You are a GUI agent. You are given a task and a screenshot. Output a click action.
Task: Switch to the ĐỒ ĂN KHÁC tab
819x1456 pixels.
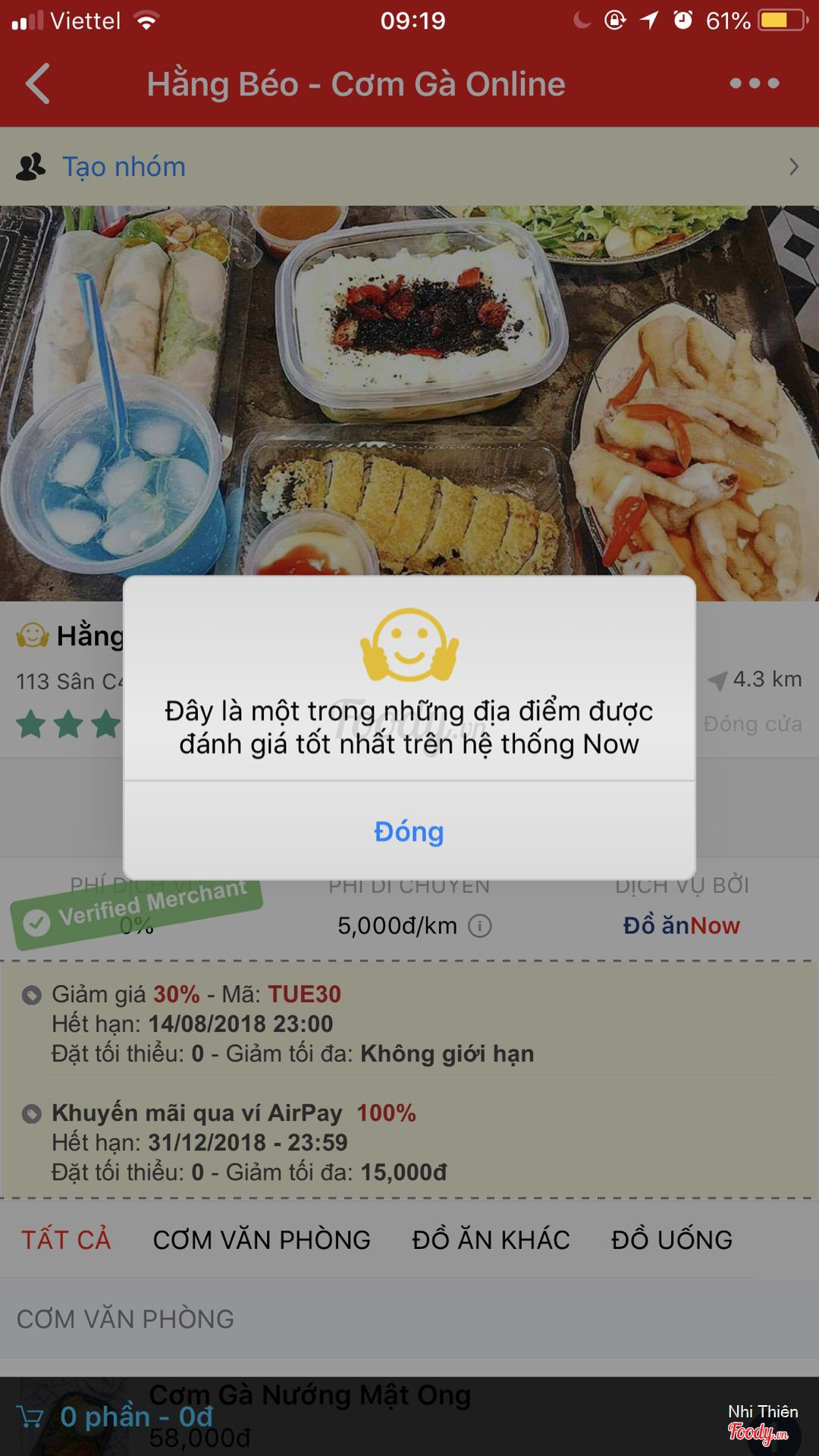click(x=491, y=1240)
